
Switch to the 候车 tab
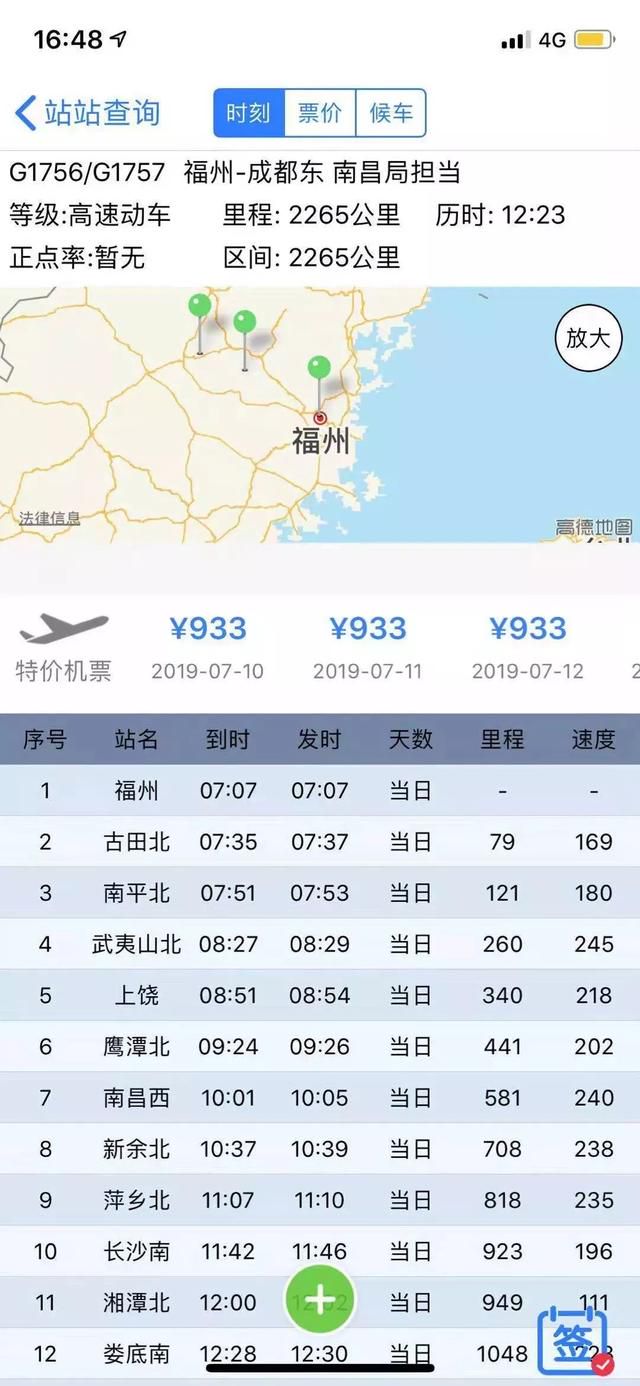point(391,113)
